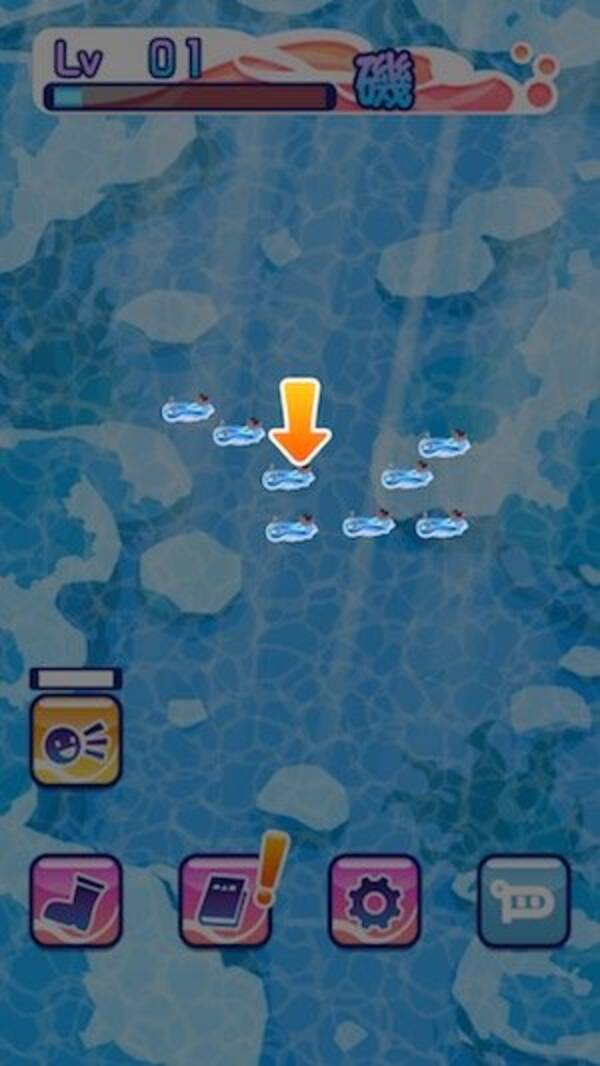Tap the sea creature under the orange arrow

pyautogui.click(x=288, y=478)
